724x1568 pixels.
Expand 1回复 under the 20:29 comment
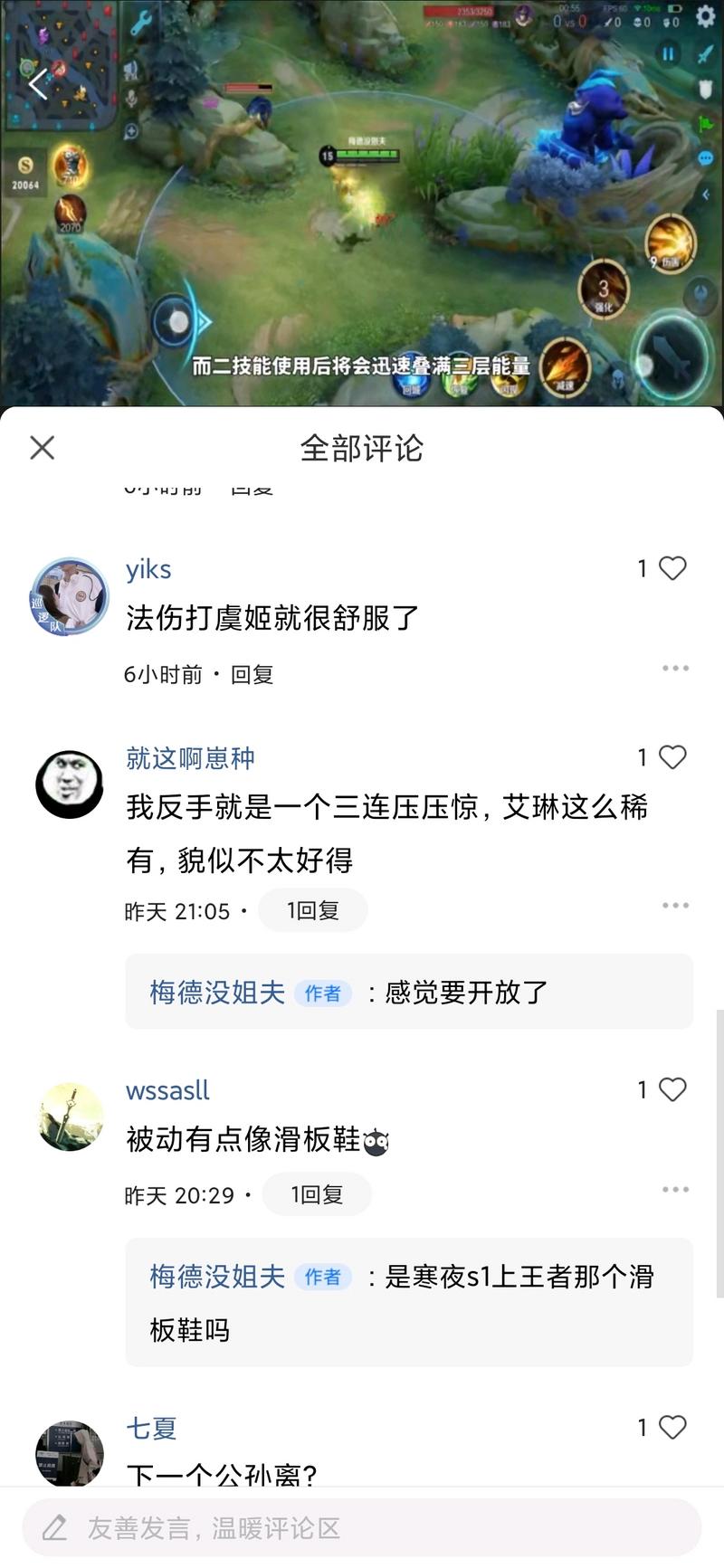[316, 1194]
